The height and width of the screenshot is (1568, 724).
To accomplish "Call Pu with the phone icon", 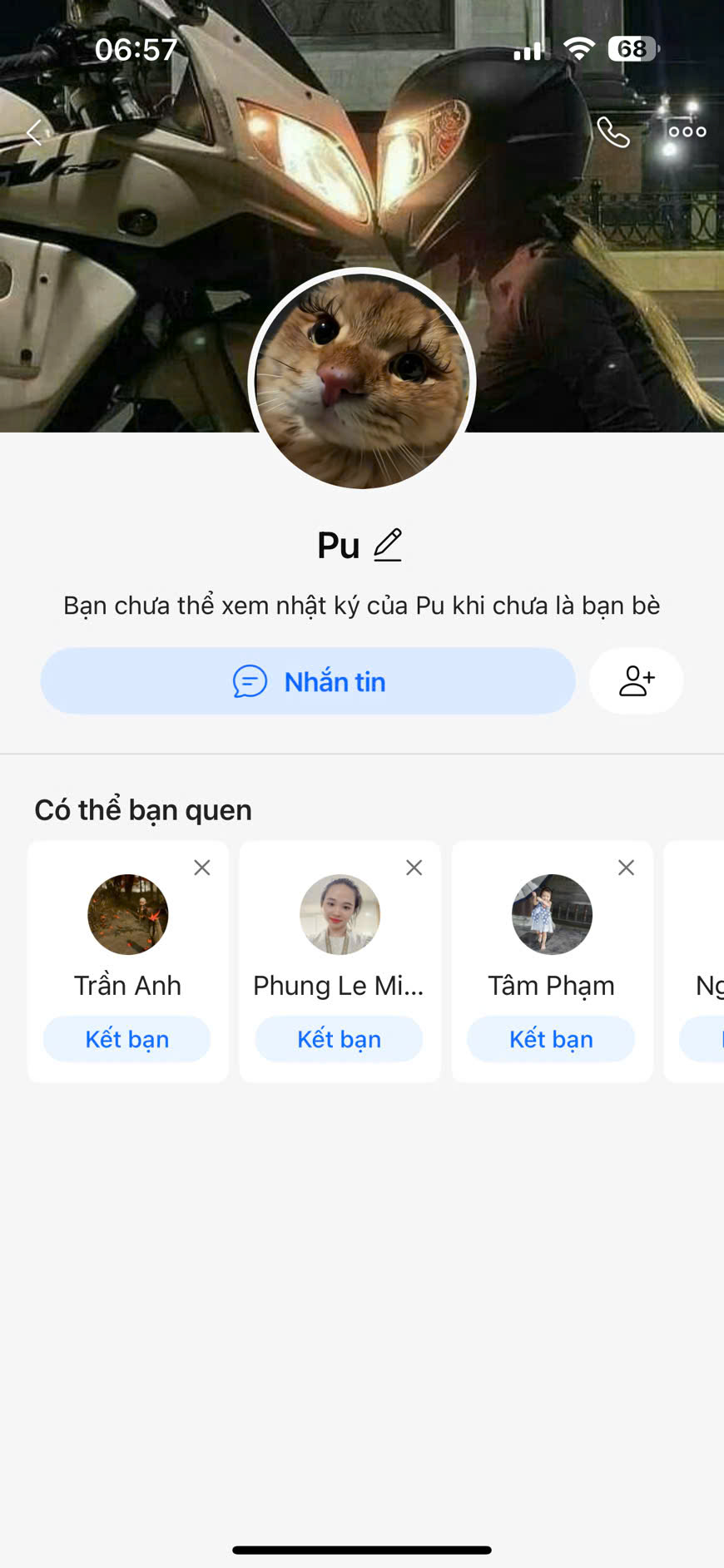I will pyautogui.click(x=613, y=131).
